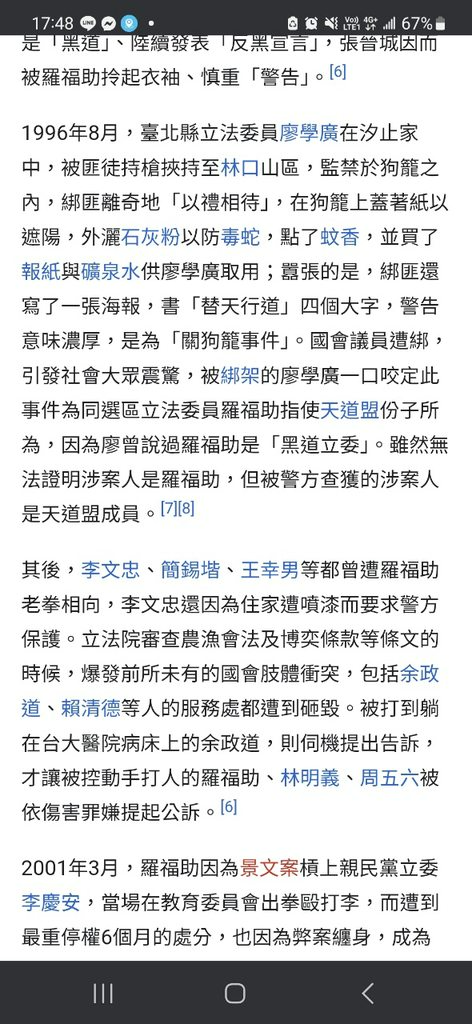
Task: Tap the 毒蛇 link
Action: pos(240,237)
